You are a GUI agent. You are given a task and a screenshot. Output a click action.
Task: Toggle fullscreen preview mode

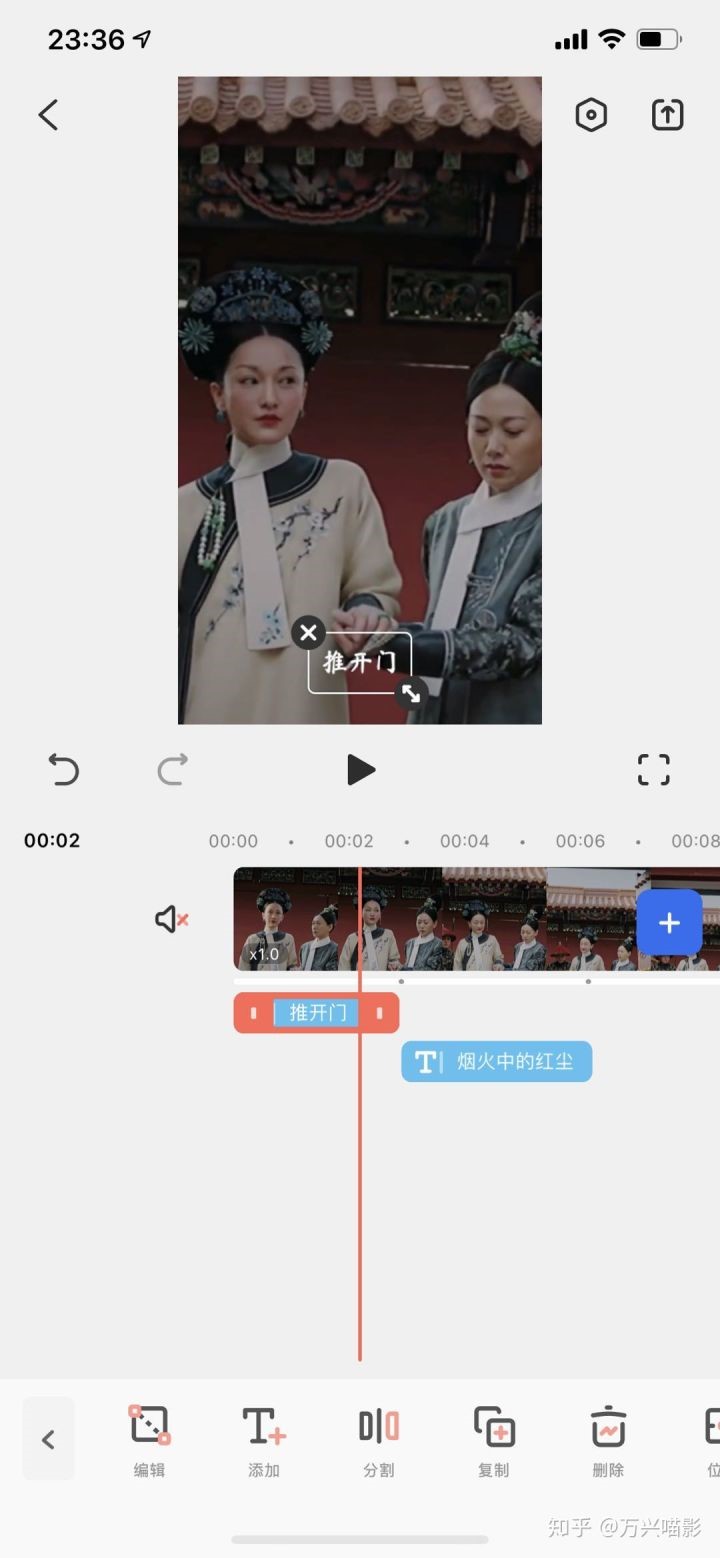pos(653,770)
